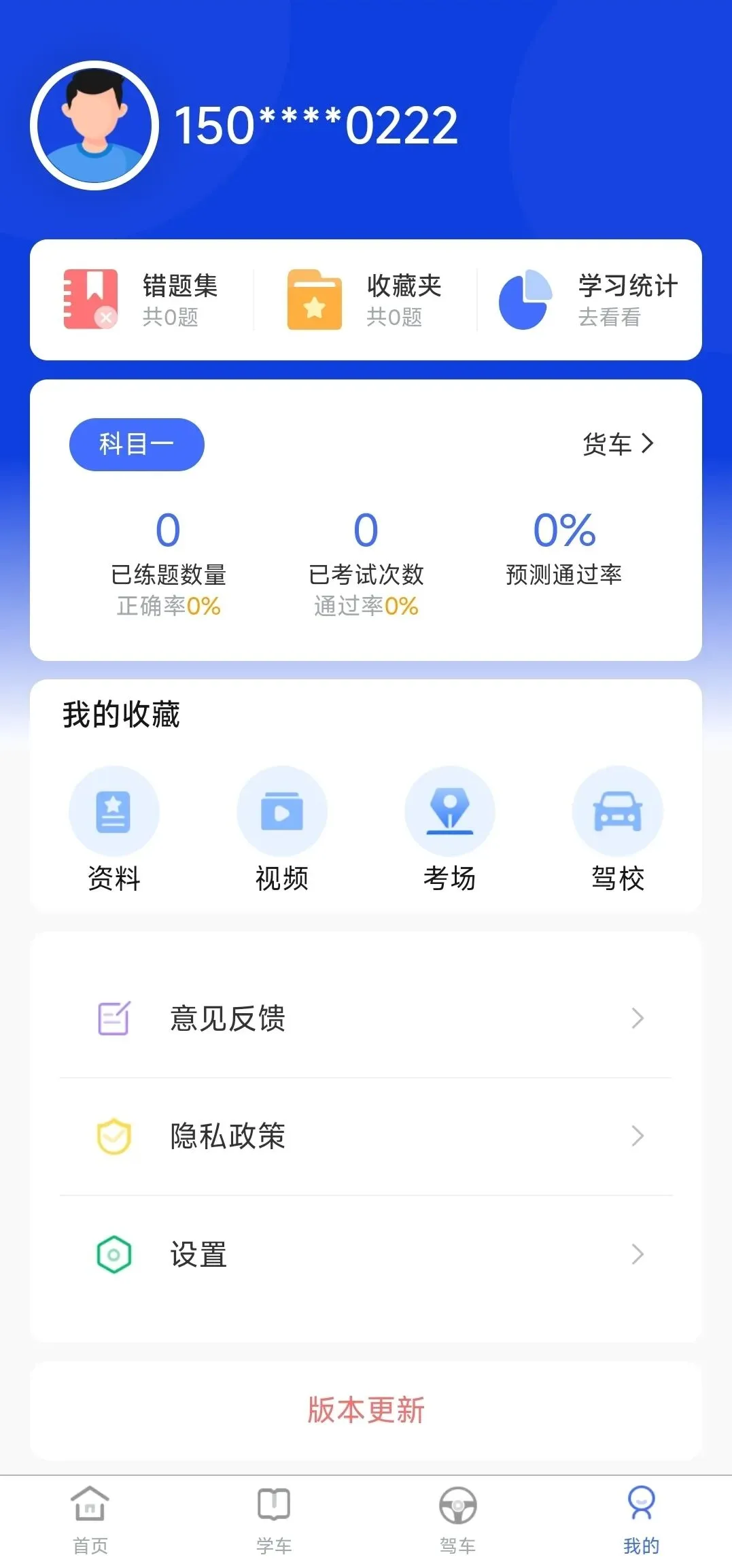Change vehicle type 货车

pyautogui.click(x=618, y=444)
